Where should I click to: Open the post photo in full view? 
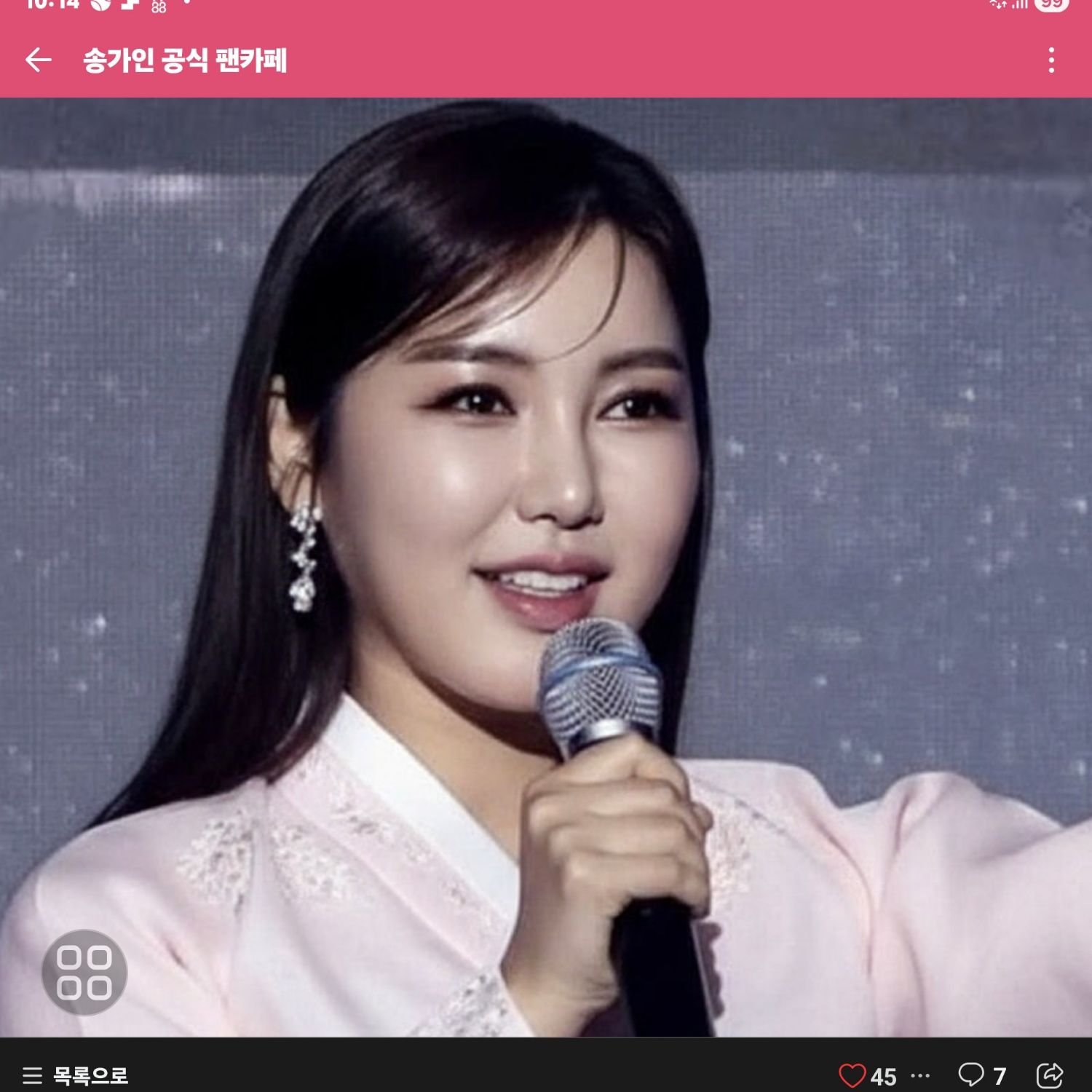pyautogui.click(x=546, y=510)
